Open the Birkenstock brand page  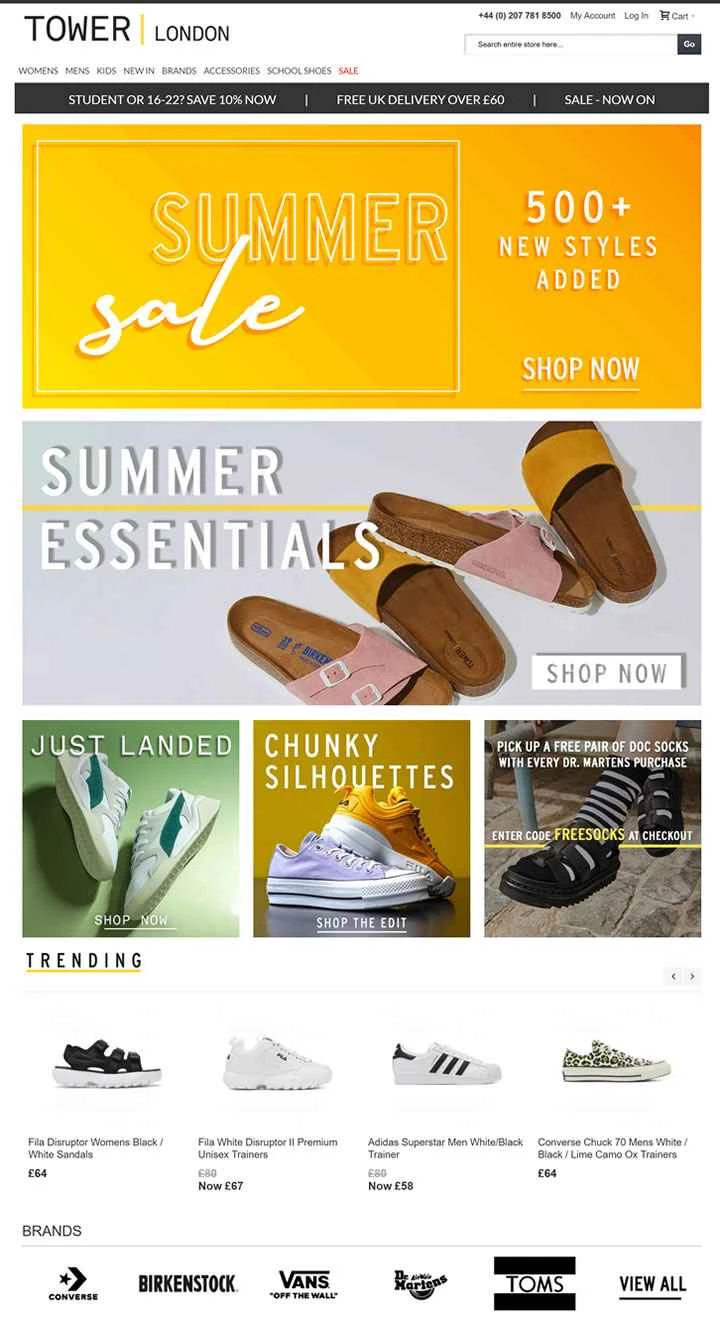[187, 1283]
